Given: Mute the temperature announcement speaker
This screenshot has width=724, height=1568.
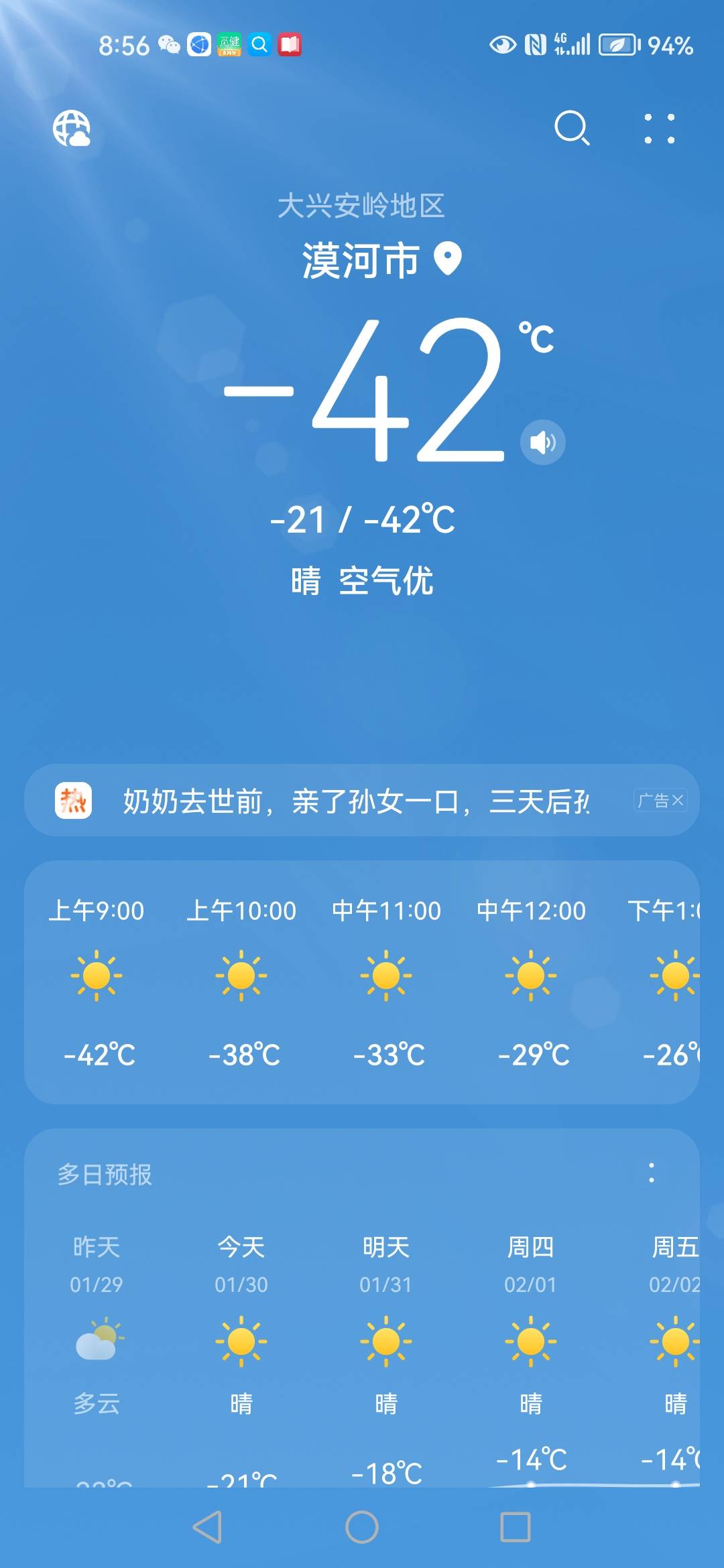Looking at the screenshot, I should pyautogui.click(x=543, y=441).
